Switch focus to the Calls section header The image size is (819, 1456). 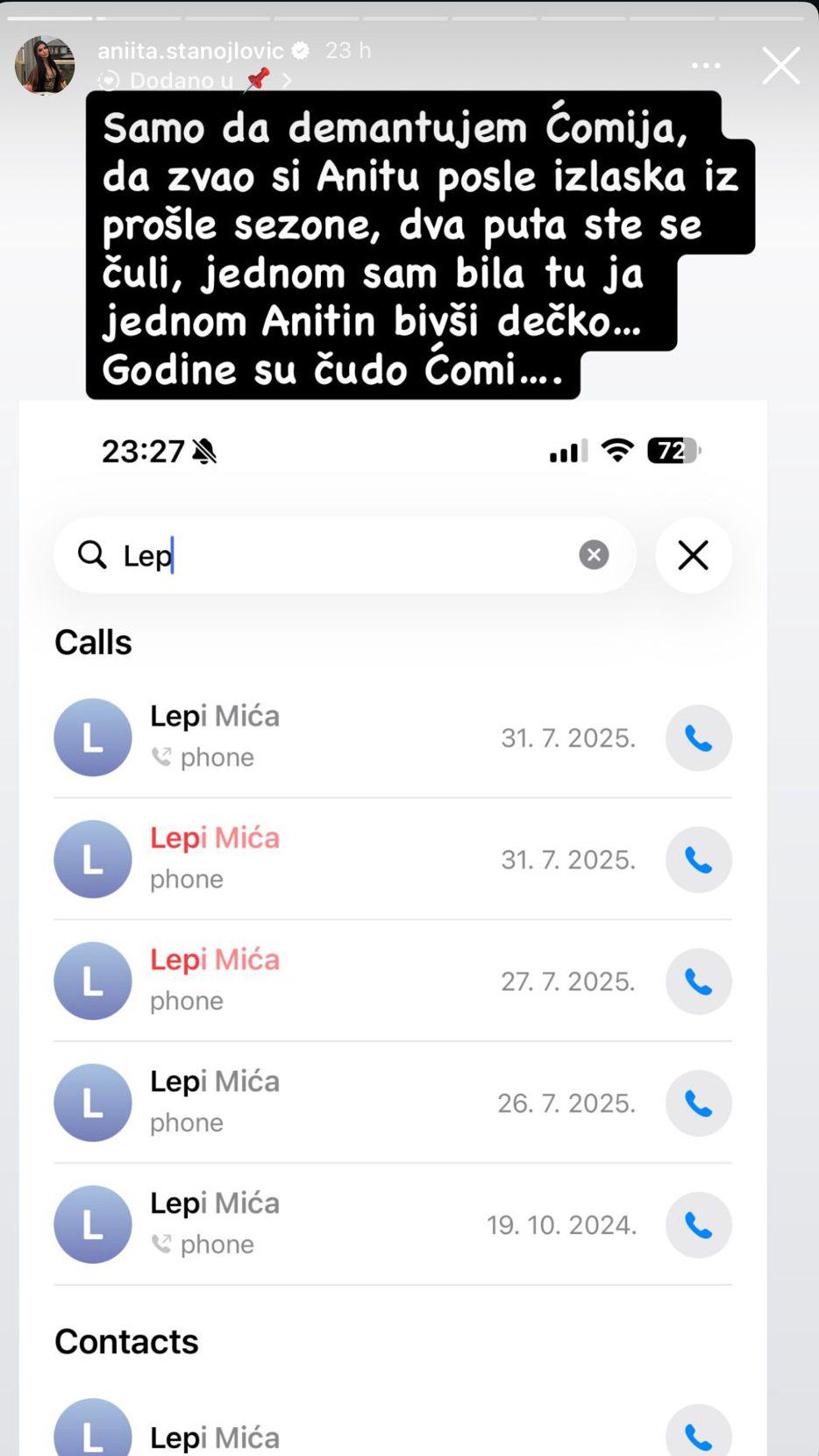(92, 642)
